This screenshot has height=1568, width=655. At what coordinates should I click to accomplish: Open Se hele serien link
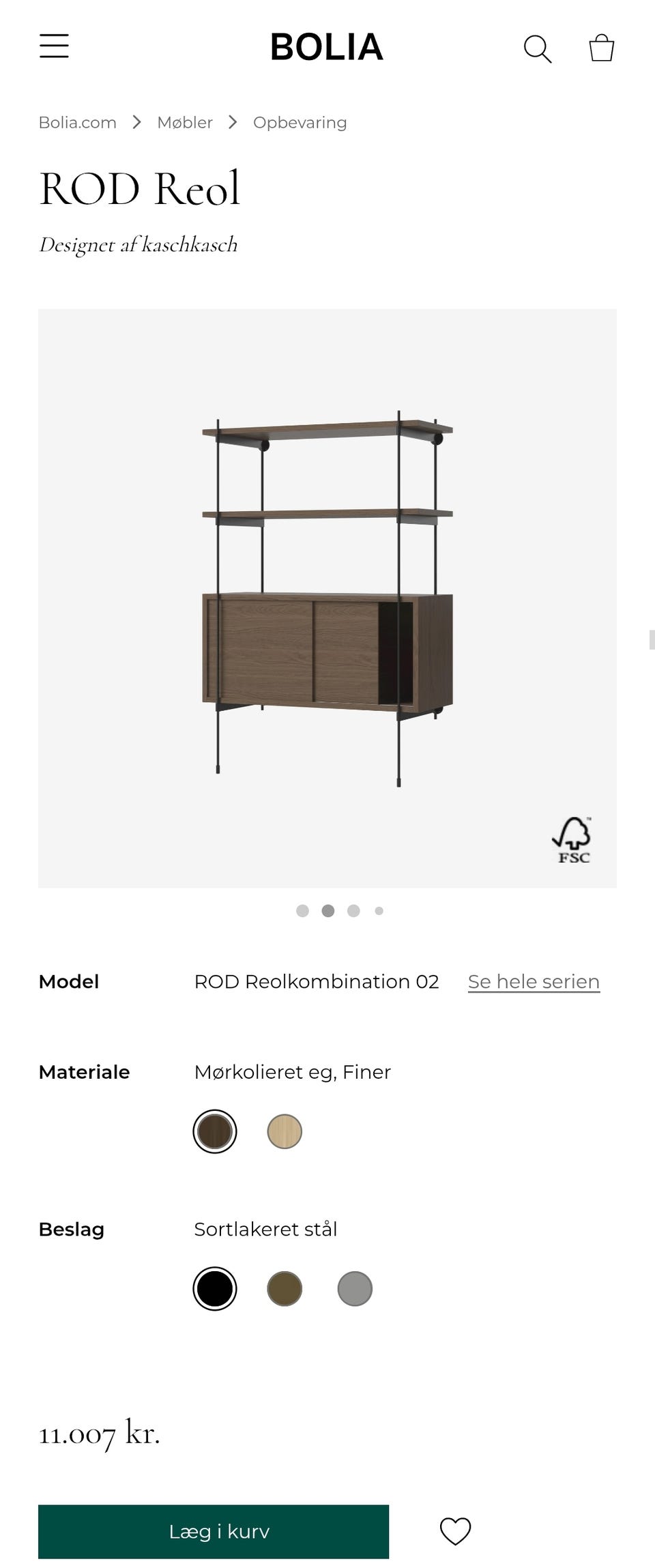point(534,981)
